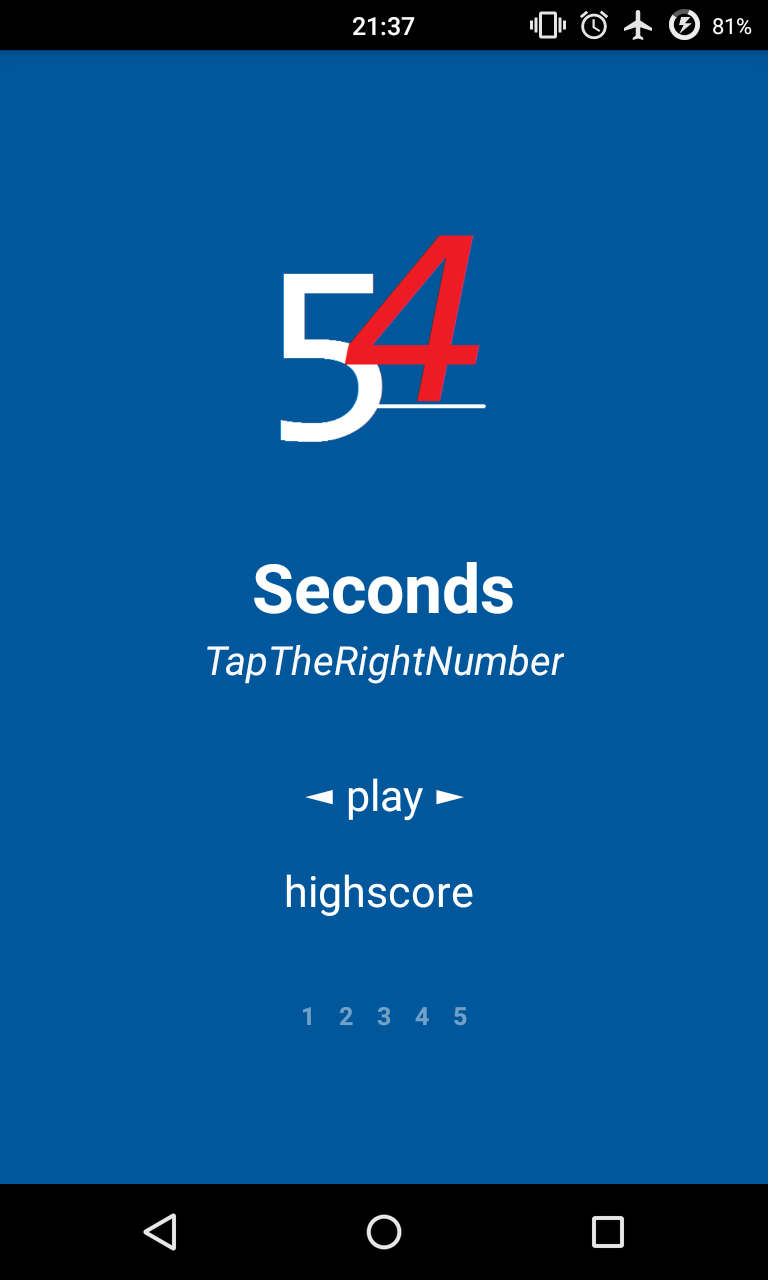This screenshot has width=768, height=1280.
Task: Select number 4 in the page indicator
Action: (x=422, y=1017)
